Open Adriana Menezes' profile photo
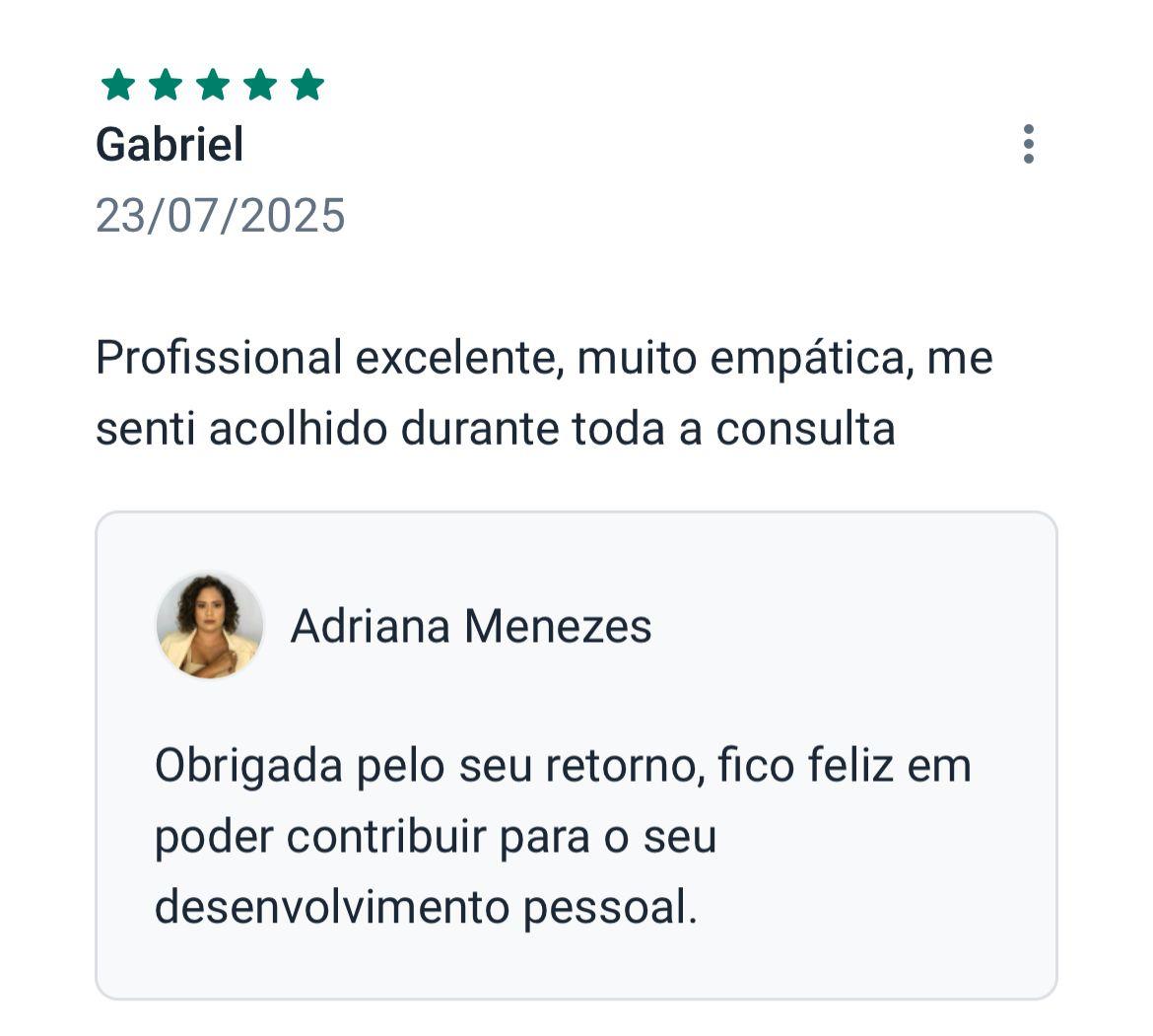The width and height of the screenshot is (1153, 1036). pos(210,626)
